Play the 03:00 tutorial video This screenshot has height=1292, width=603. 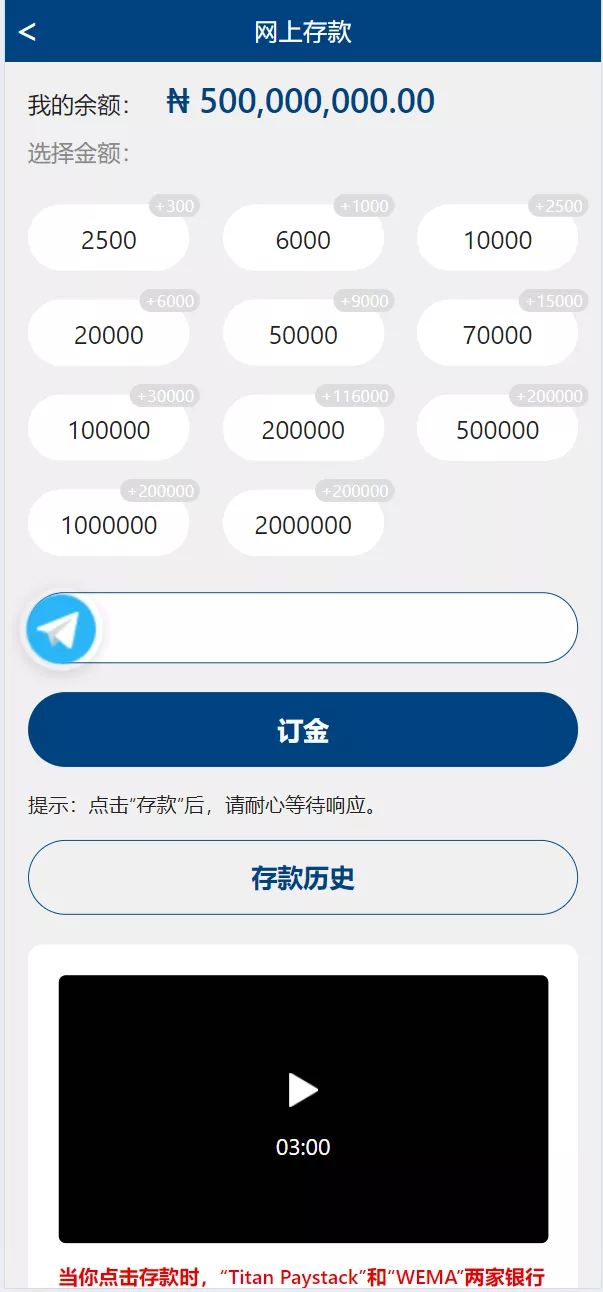(303, 1090)
